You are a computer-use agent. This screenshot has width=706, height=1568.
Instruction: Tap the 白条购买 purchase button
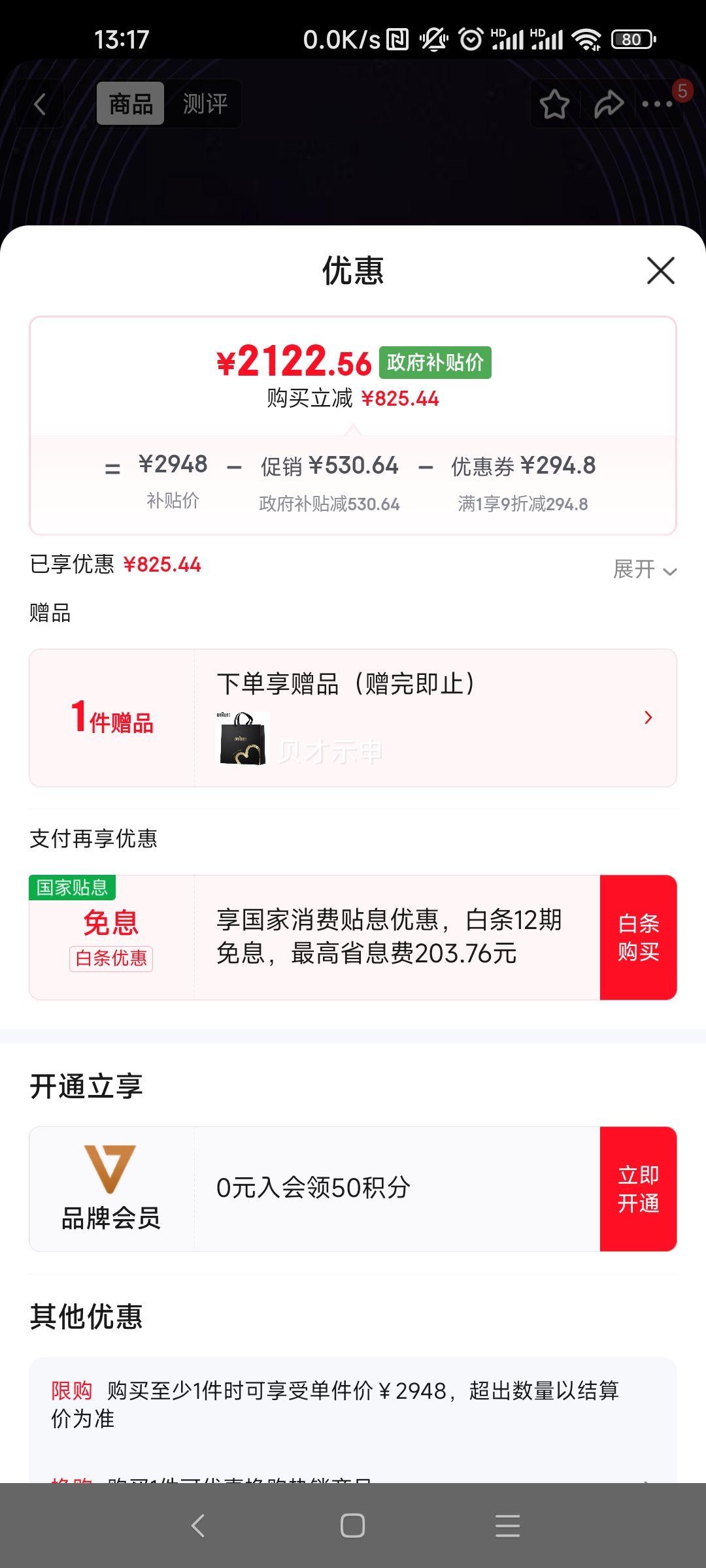point(638,935)
